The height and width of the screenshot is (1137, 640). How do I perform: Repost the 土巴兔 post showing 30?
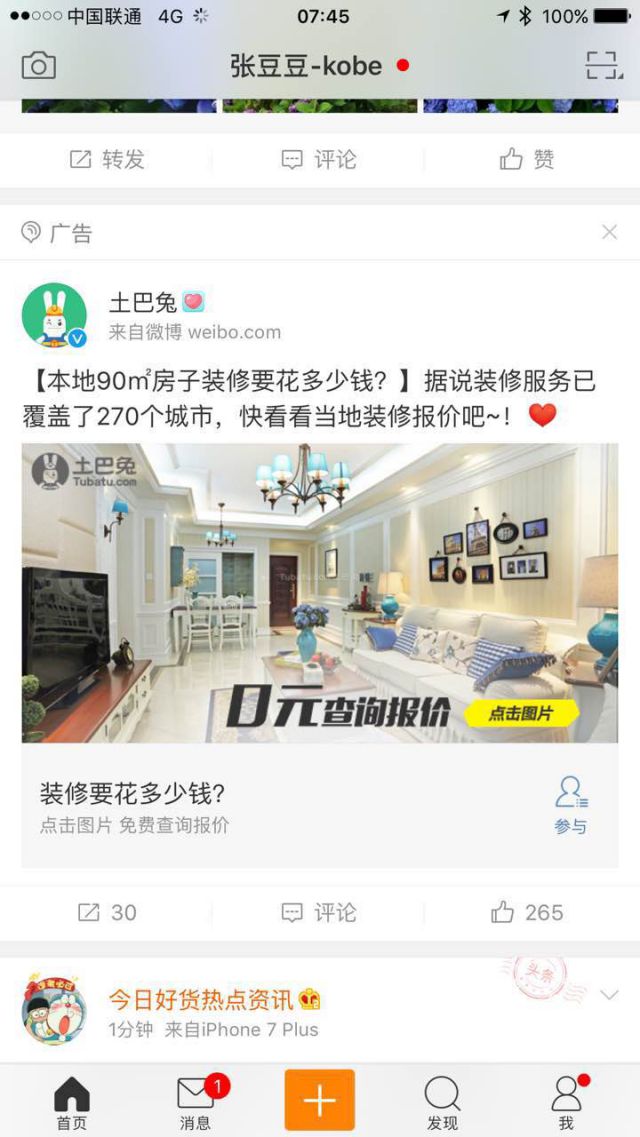click(107, 912)
